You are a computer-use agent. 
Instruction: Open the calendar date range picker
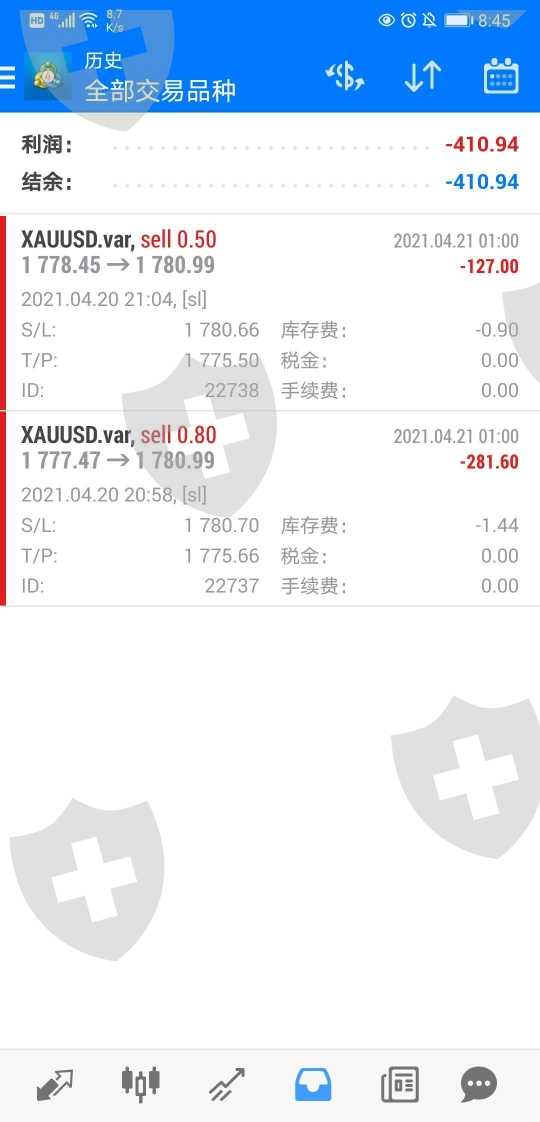coord(501,77)
